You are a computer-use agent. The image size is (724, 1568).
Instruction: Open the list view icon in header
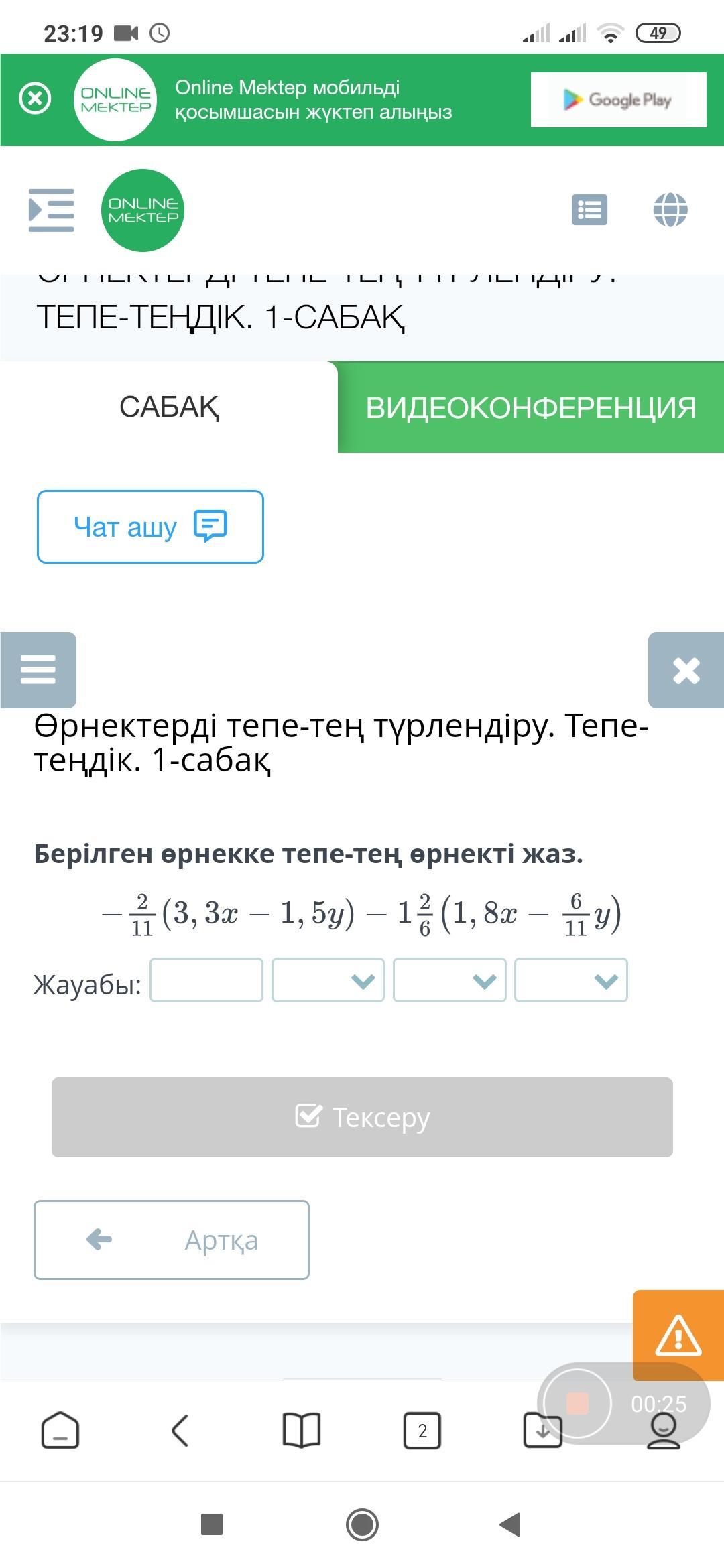[x=590, y=210]
